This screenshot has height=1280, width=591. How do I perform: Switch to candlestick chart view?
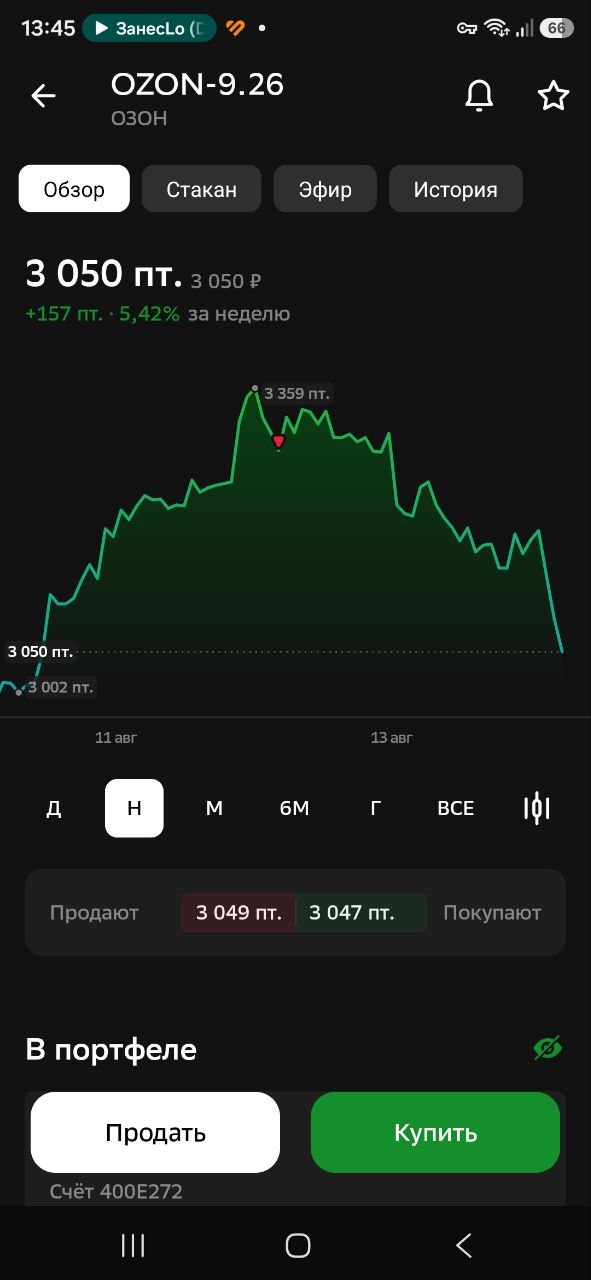point(537,808)
